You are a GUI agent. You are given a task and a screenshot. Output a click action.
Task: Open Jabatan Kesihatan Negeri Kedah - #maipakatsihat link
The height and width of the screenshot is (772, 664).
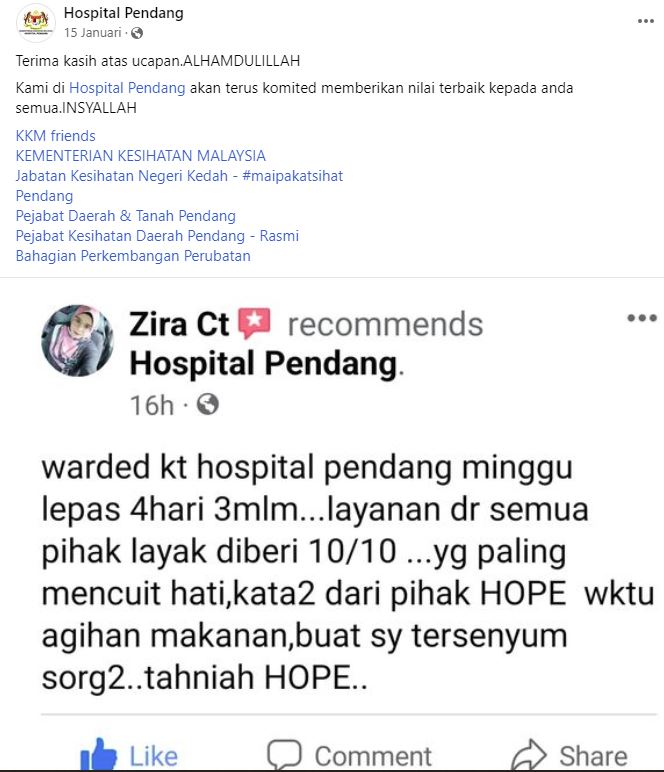point(179,176)
